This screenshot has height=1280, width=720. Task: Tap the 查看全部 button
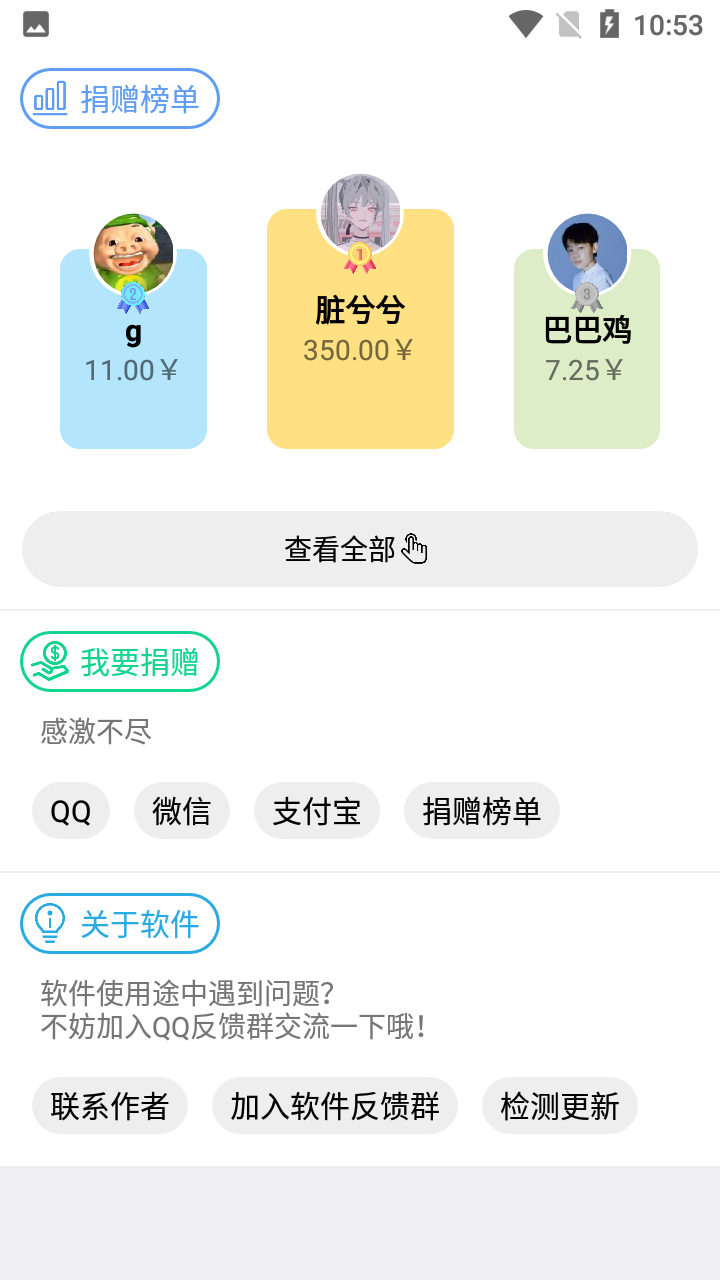pos(359,549)
